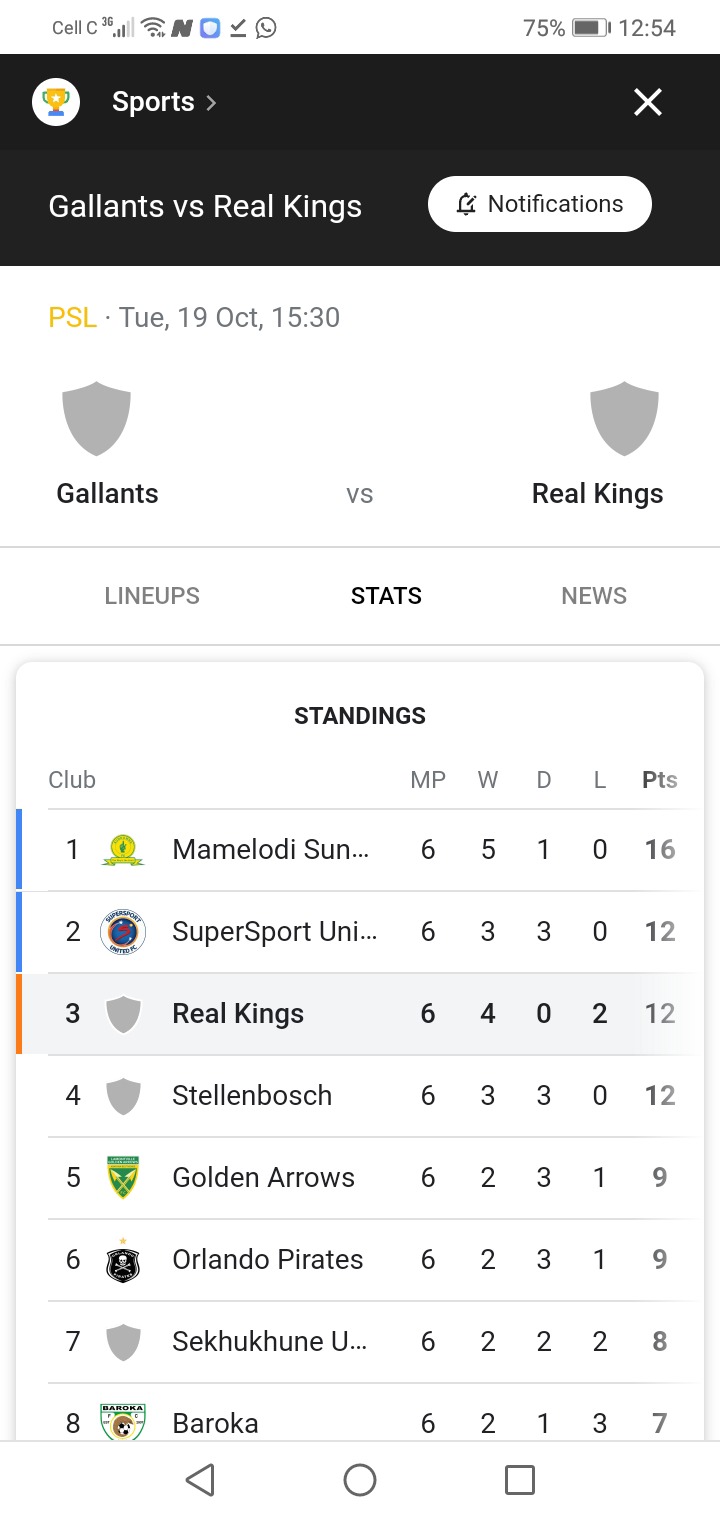This screenshot has height=1520, width=720.
Task: Open Baroka standings row
Action: click(x=360, y=1412)
